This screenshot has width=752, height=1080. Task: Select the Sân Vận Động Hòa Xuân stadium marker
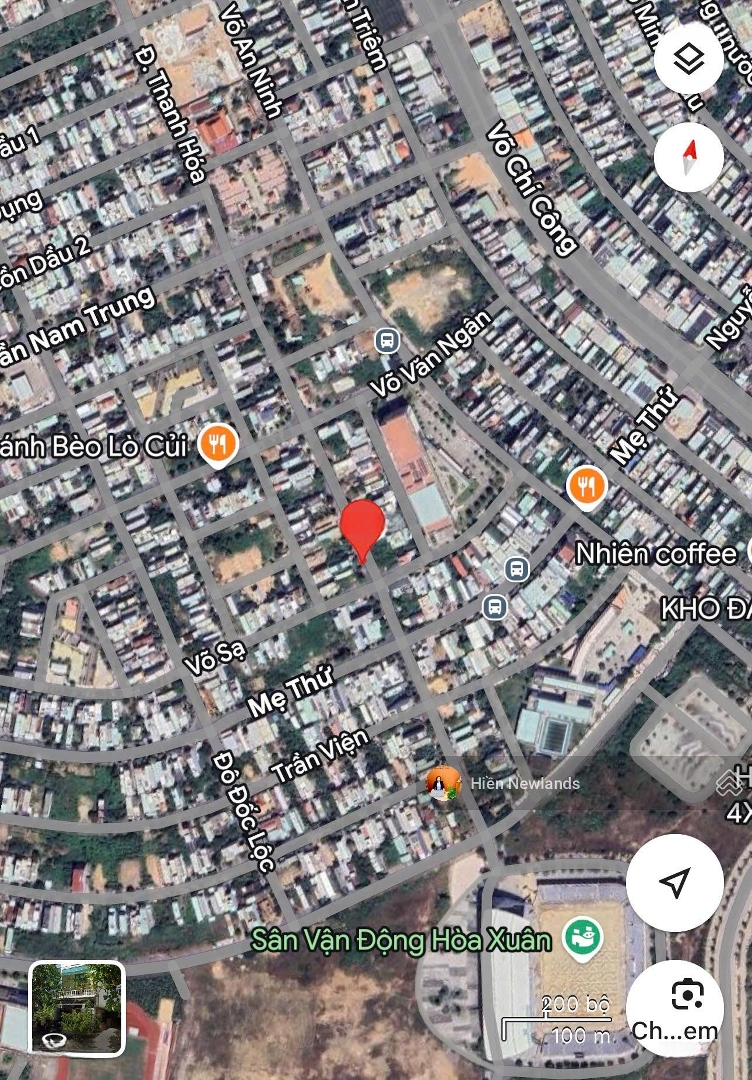581,938
